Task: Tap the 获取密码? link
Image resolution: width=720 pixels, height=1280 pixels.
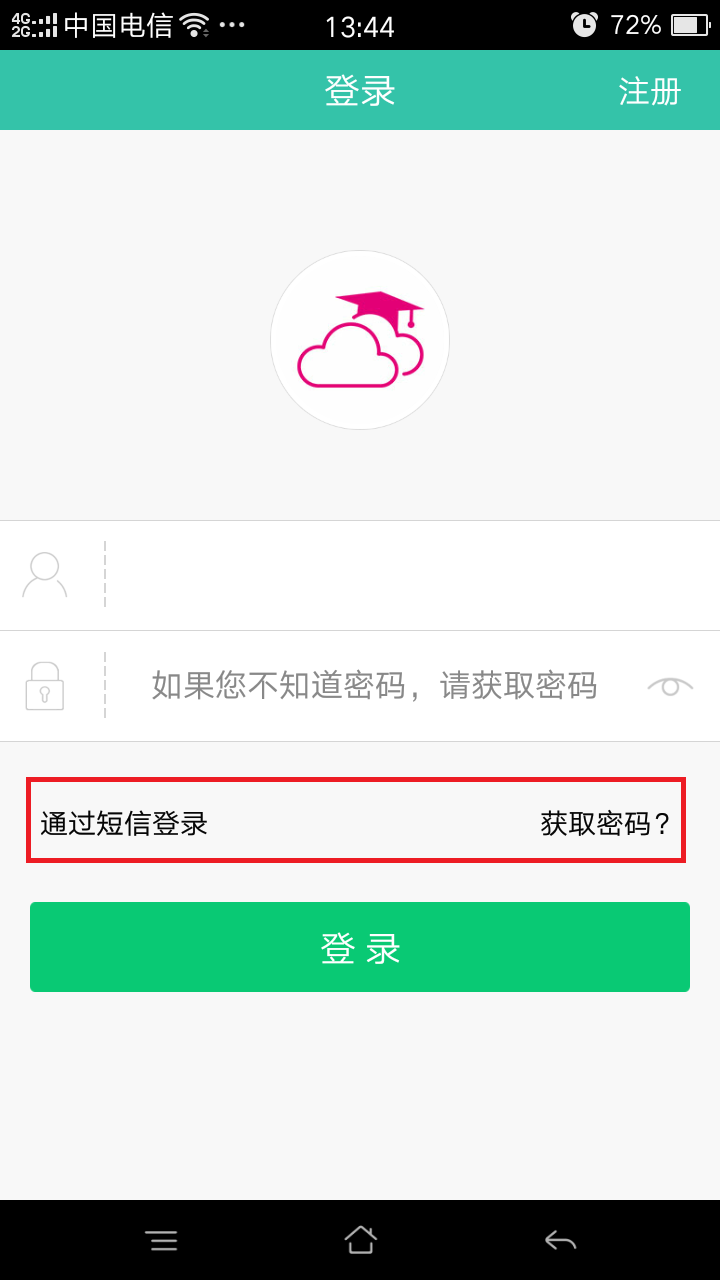Action: [x=606, y=823]
